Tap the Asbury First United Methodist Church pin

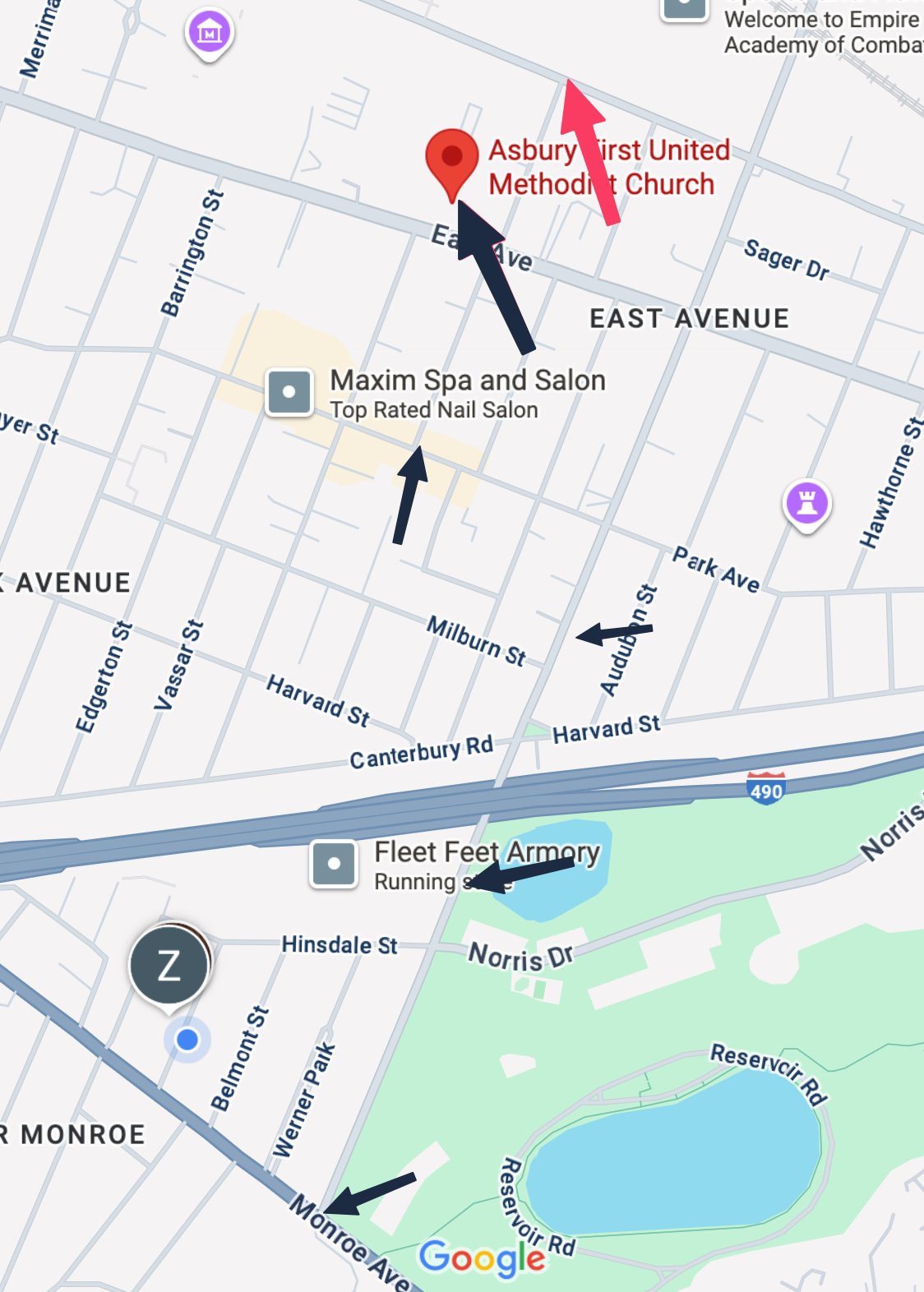point(451,158)
